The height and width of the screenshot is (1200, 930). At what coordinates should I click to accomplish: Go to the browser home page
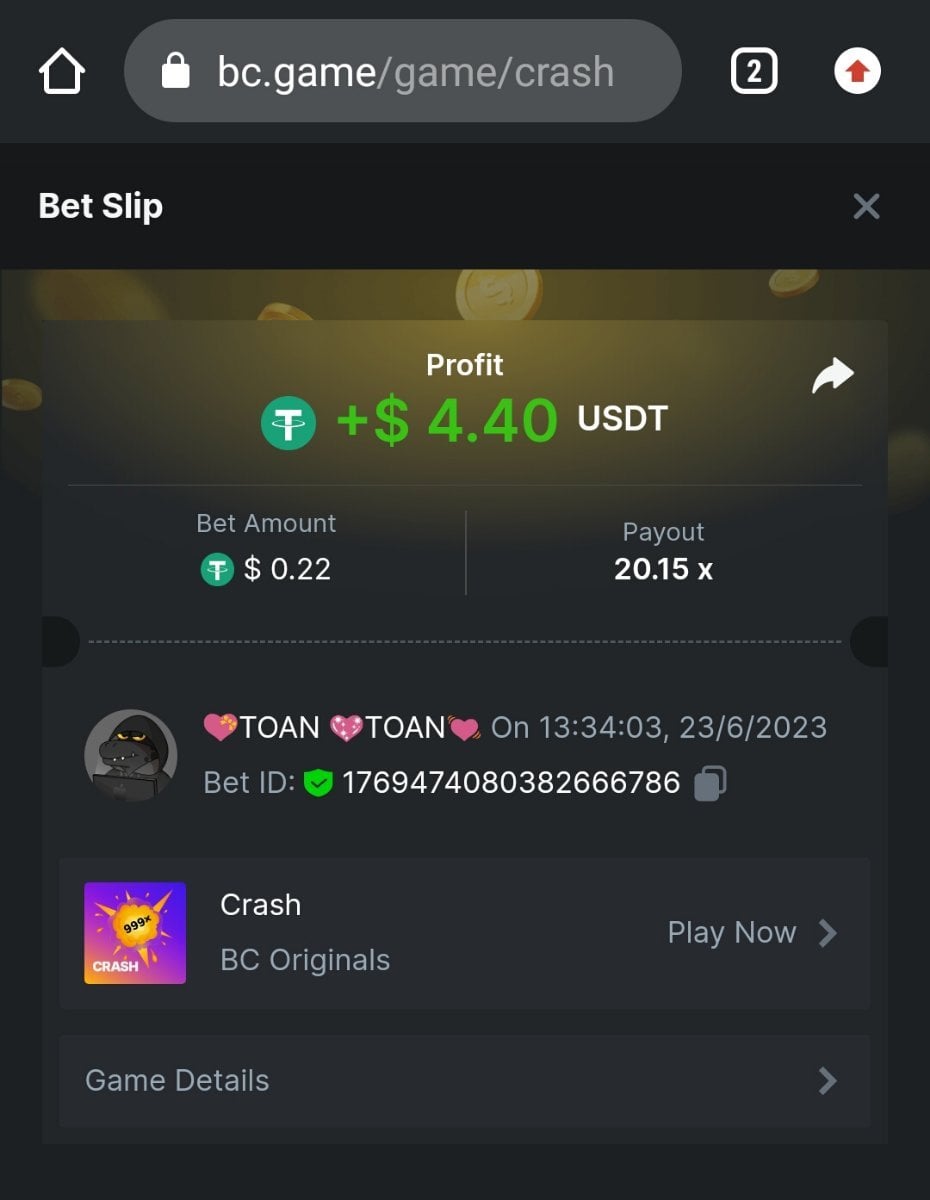click(x=62, y=72)
